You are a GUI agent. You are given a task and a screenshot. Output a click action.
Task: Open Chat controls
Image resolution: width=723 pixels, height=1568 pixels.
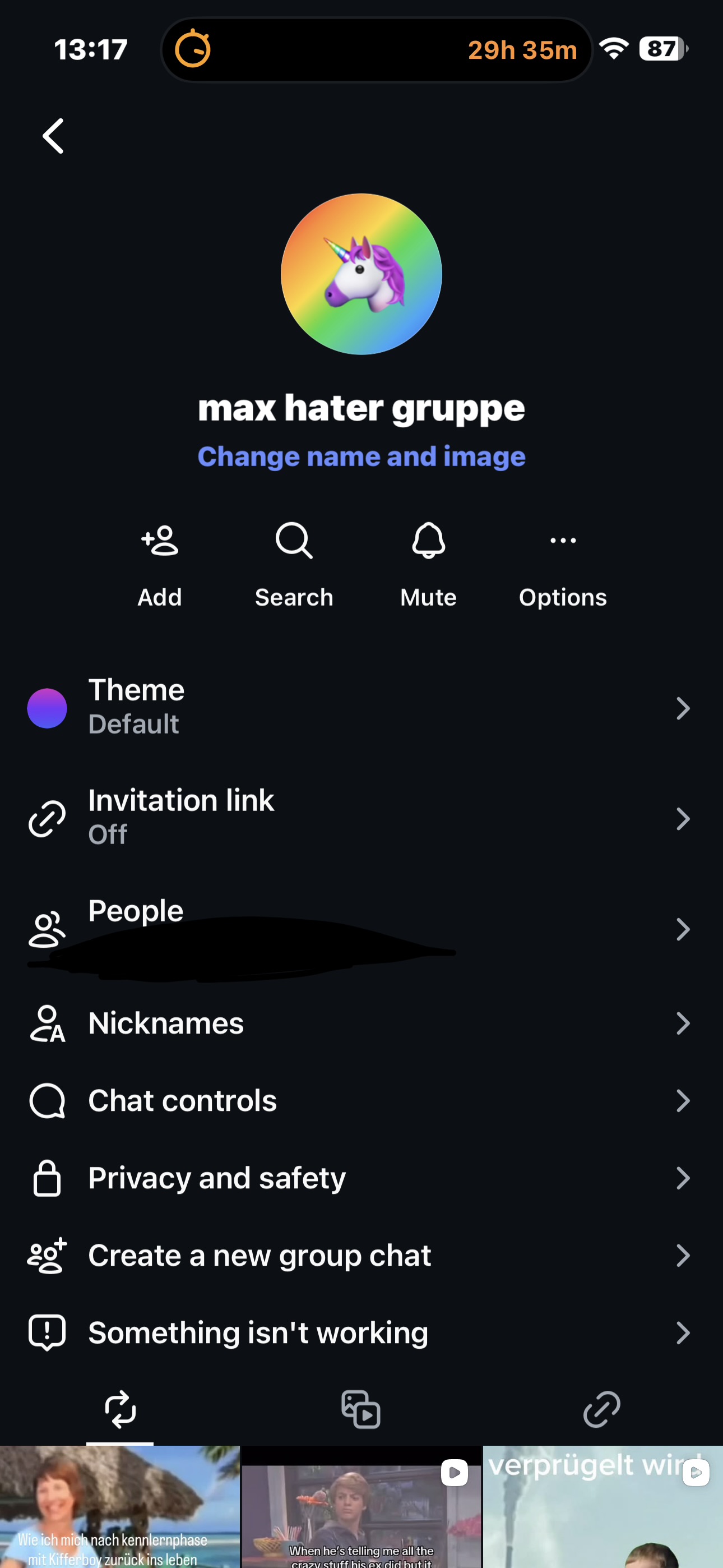(361, 1100)
